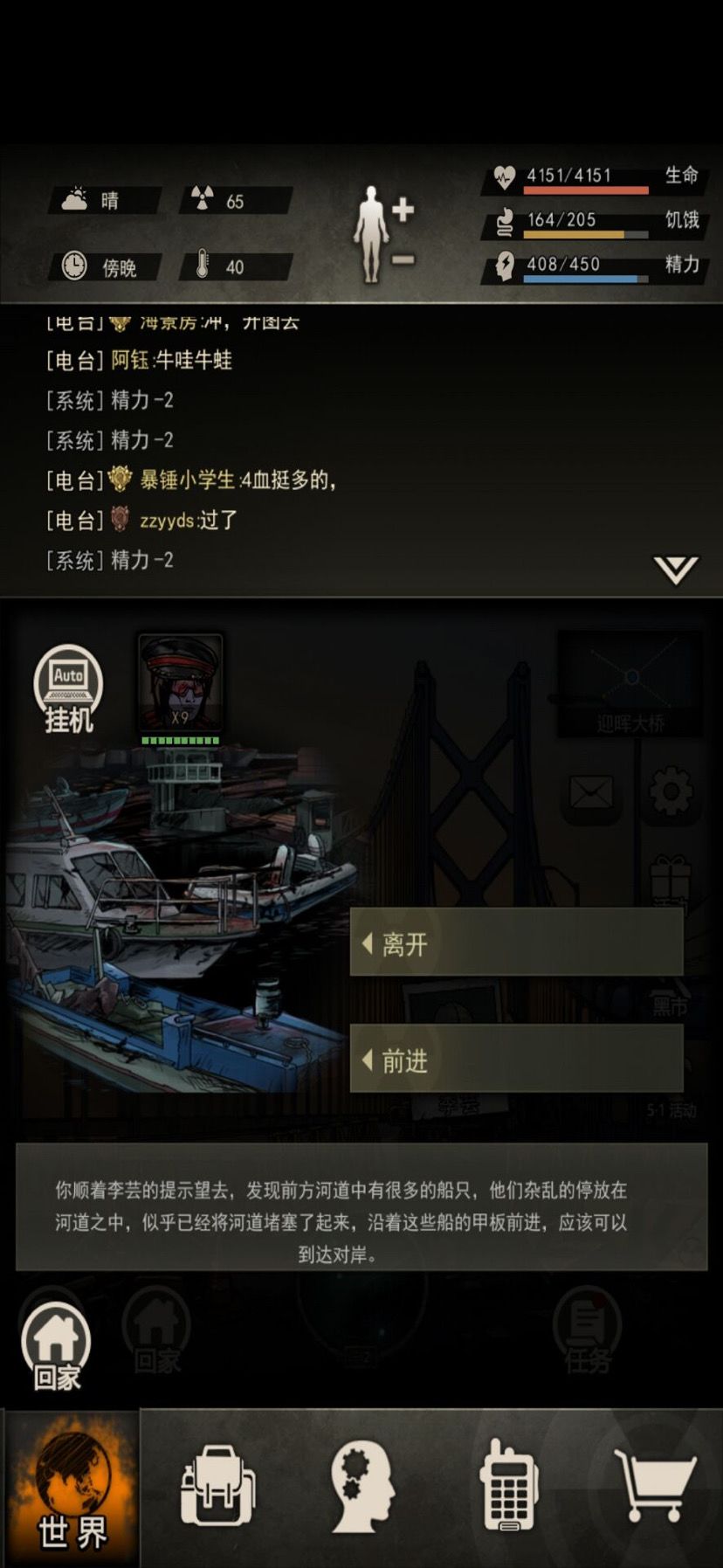
Task: Click the 离开 leave button
Action: [x=515, y=945]
